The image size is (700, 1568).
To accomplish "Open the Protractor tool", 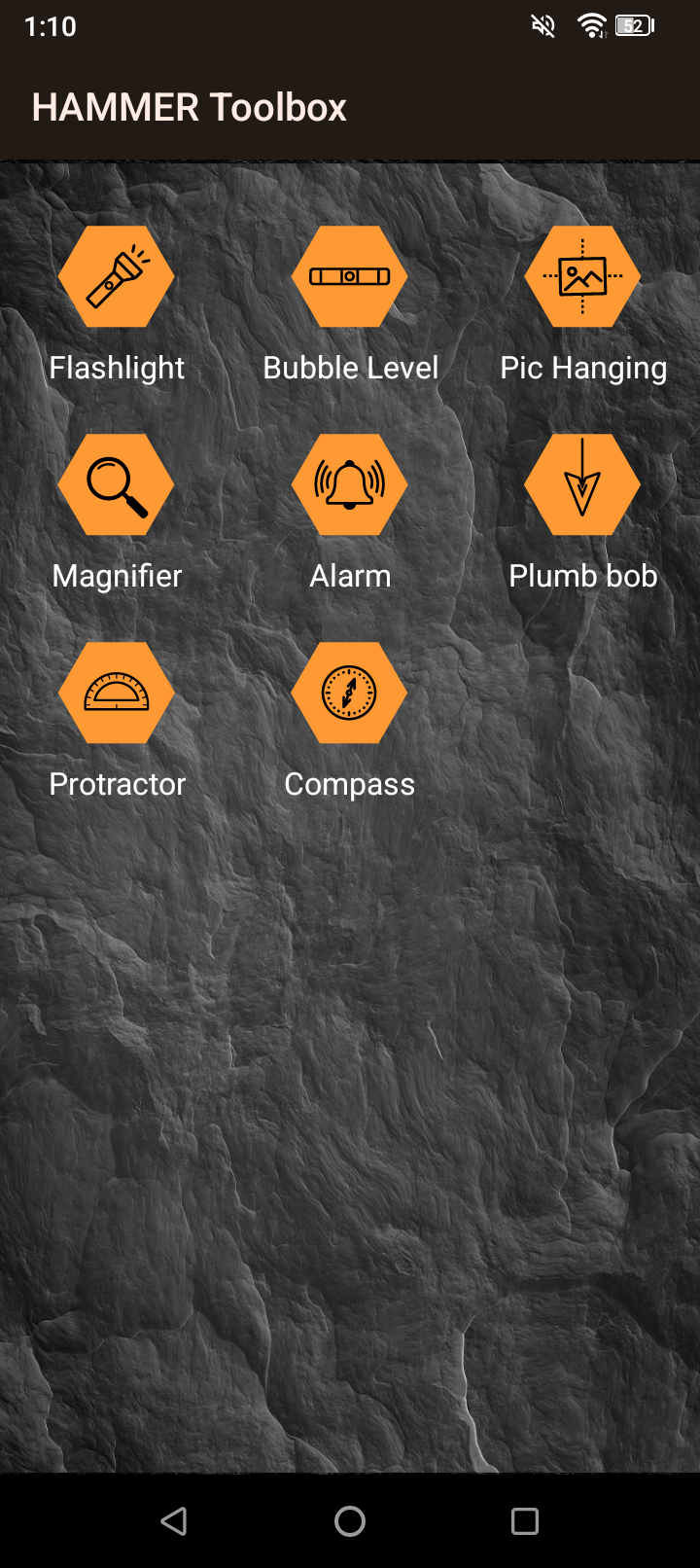I will [117, 693].
